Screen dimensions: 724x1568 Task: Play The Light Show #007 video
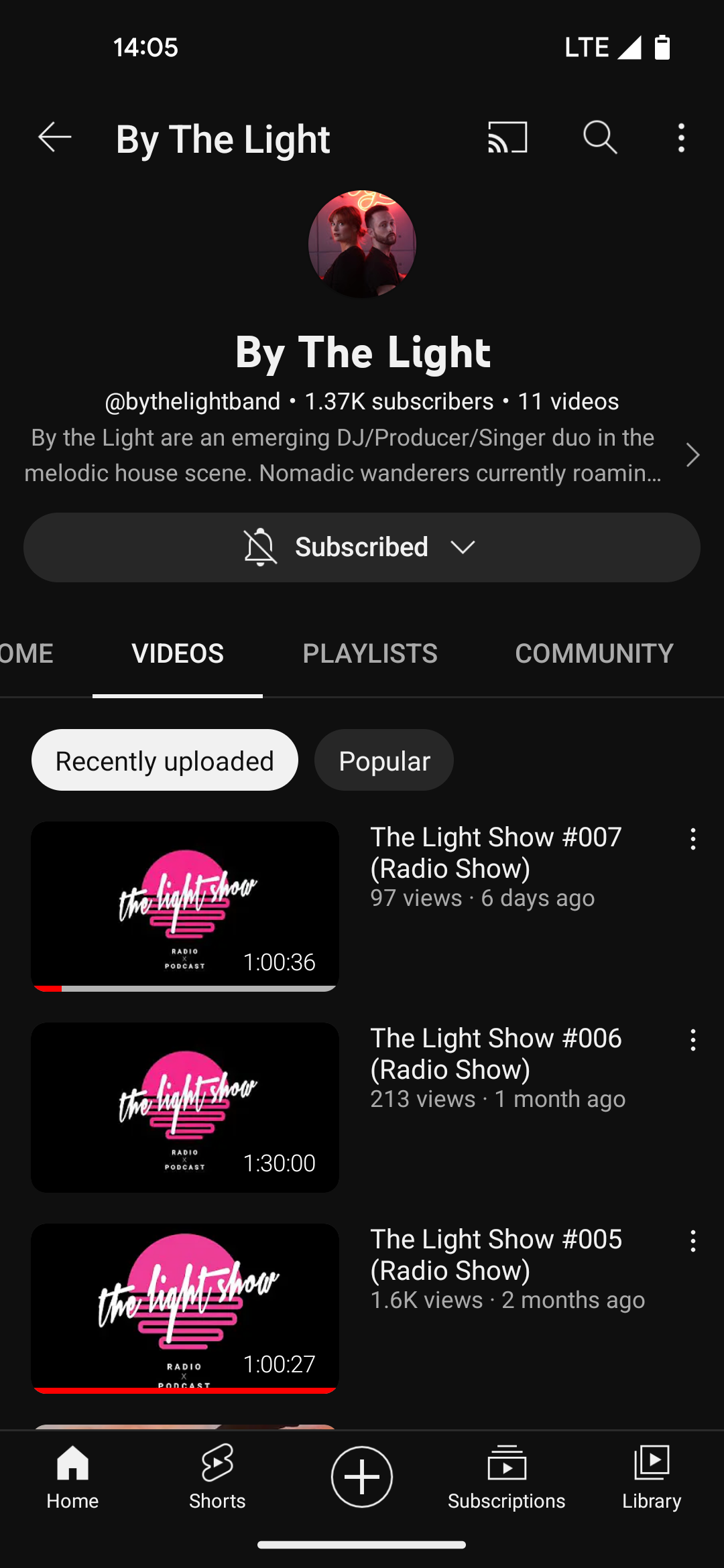185,906
